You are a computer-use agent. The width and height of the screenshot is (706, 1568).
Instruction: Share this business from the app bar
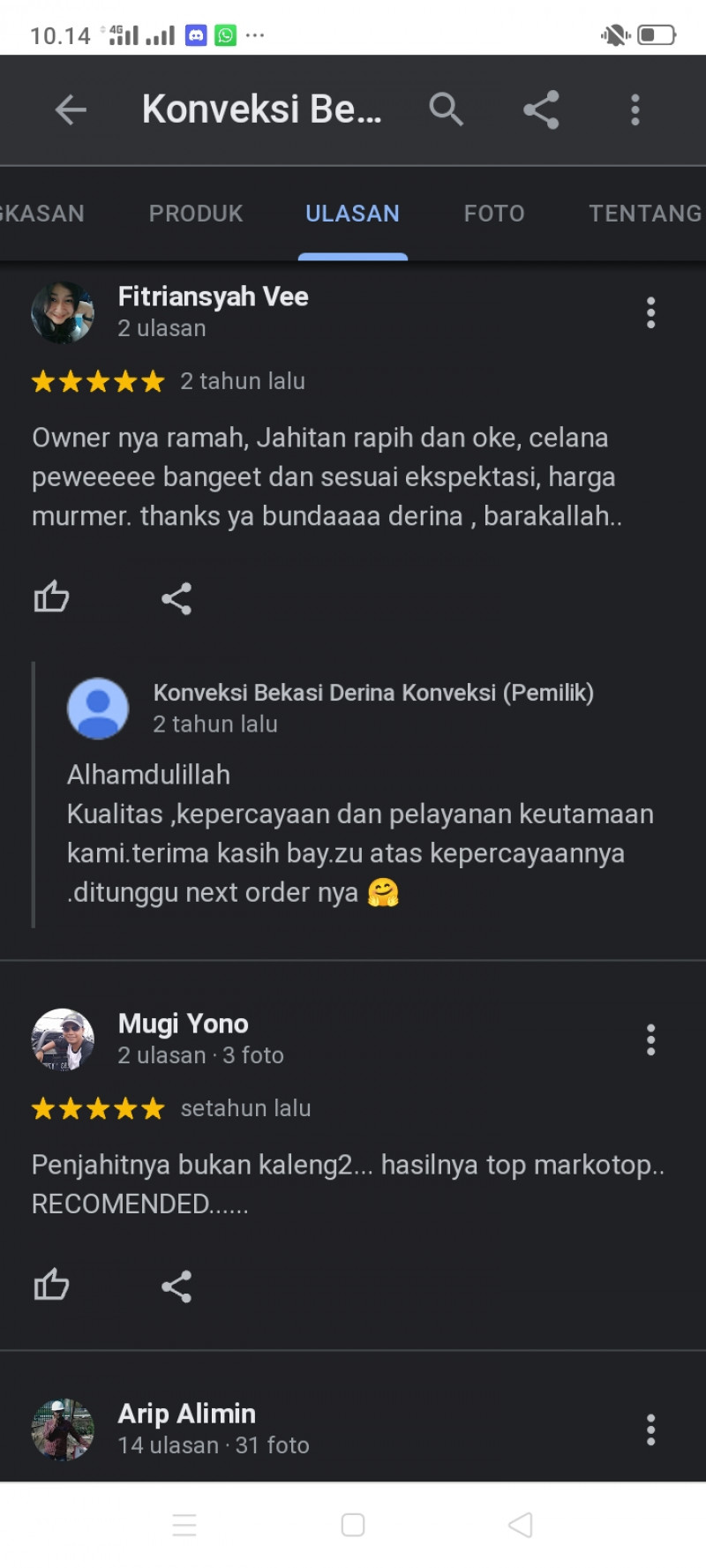541,110
